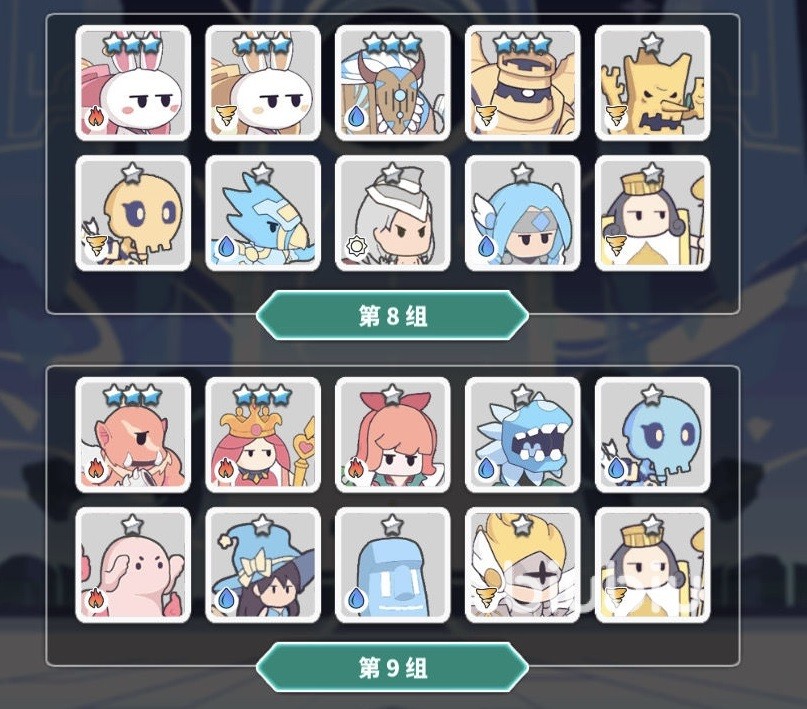Select the fire rabbit in group 8
The width and height of the screenshot is (807, 709).
point(133,83)
